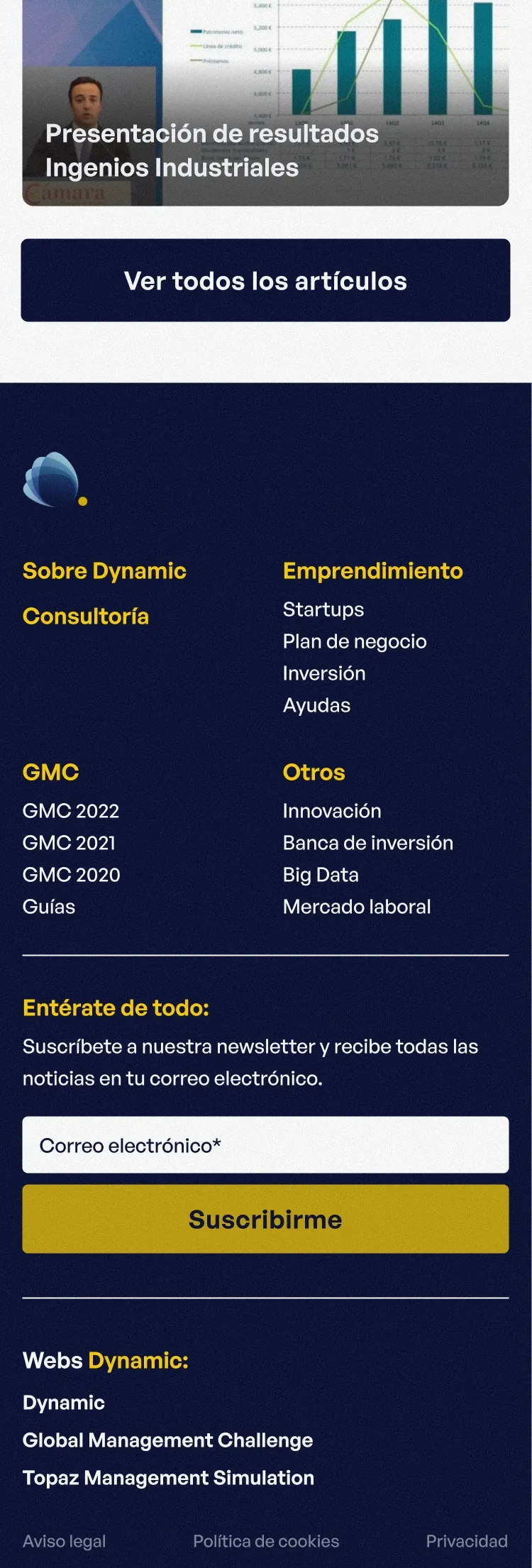Screen dimensions: 532x1568
Task: Open GMC 2022
Action: 71,811
